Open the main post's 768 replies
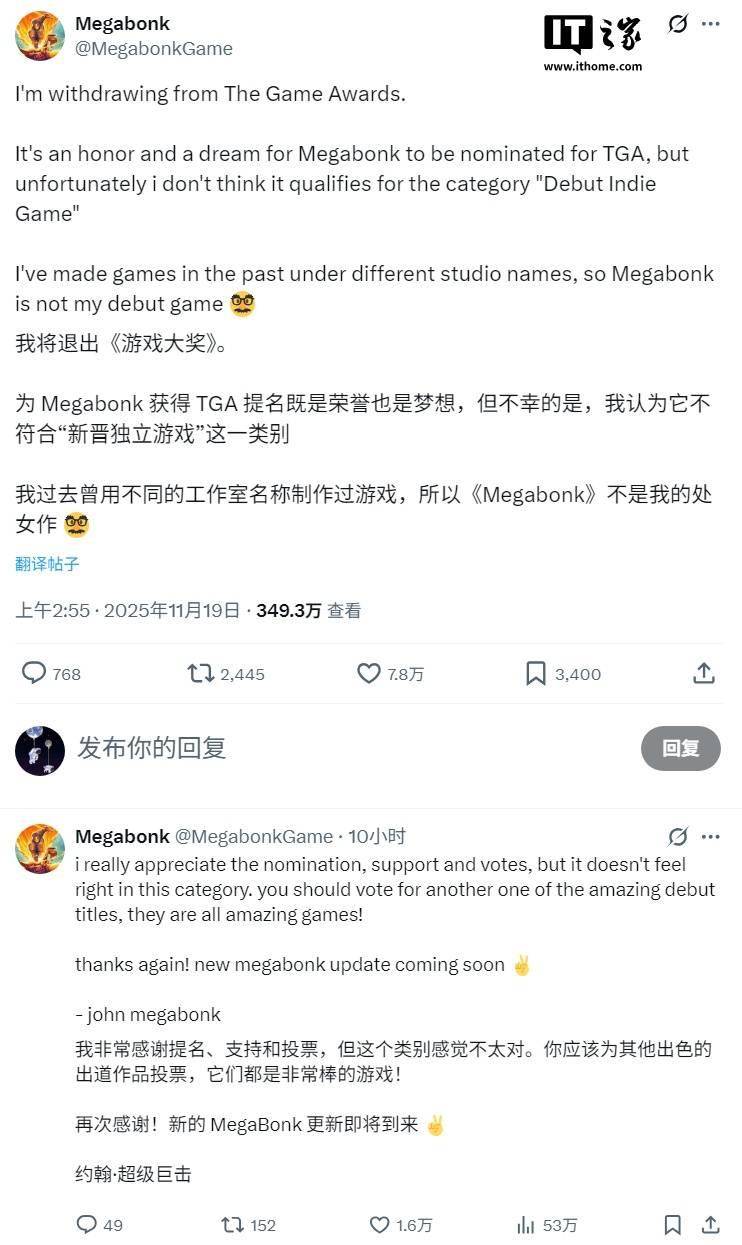This screenshot has width=742, height=1245. (35, 673)
